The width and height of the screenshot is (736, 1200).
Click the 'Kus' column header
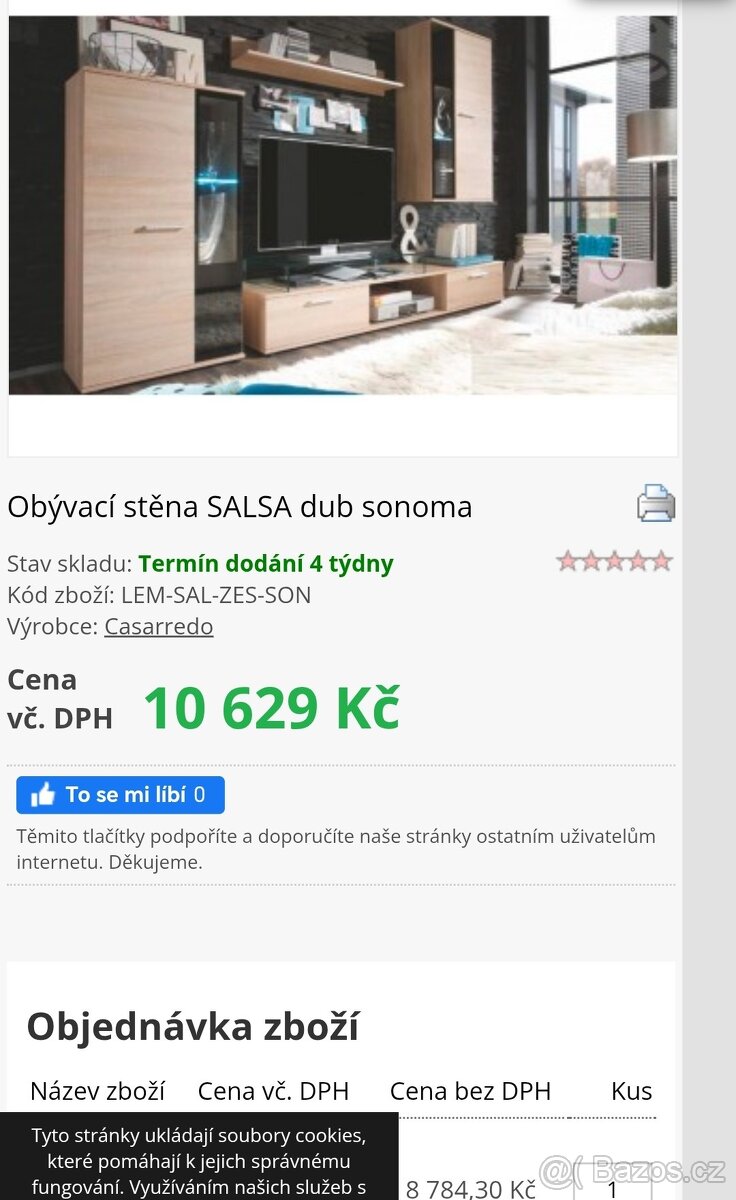pos(631,1090)
